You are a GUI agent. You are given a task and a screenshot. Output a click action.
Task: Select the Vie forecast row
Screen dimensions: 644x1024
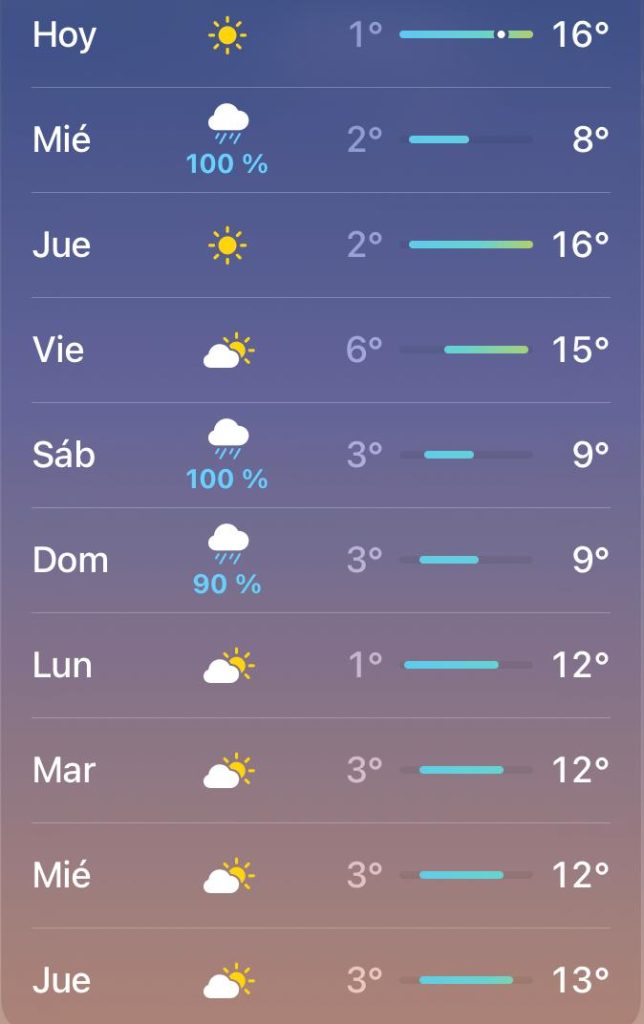320,350
